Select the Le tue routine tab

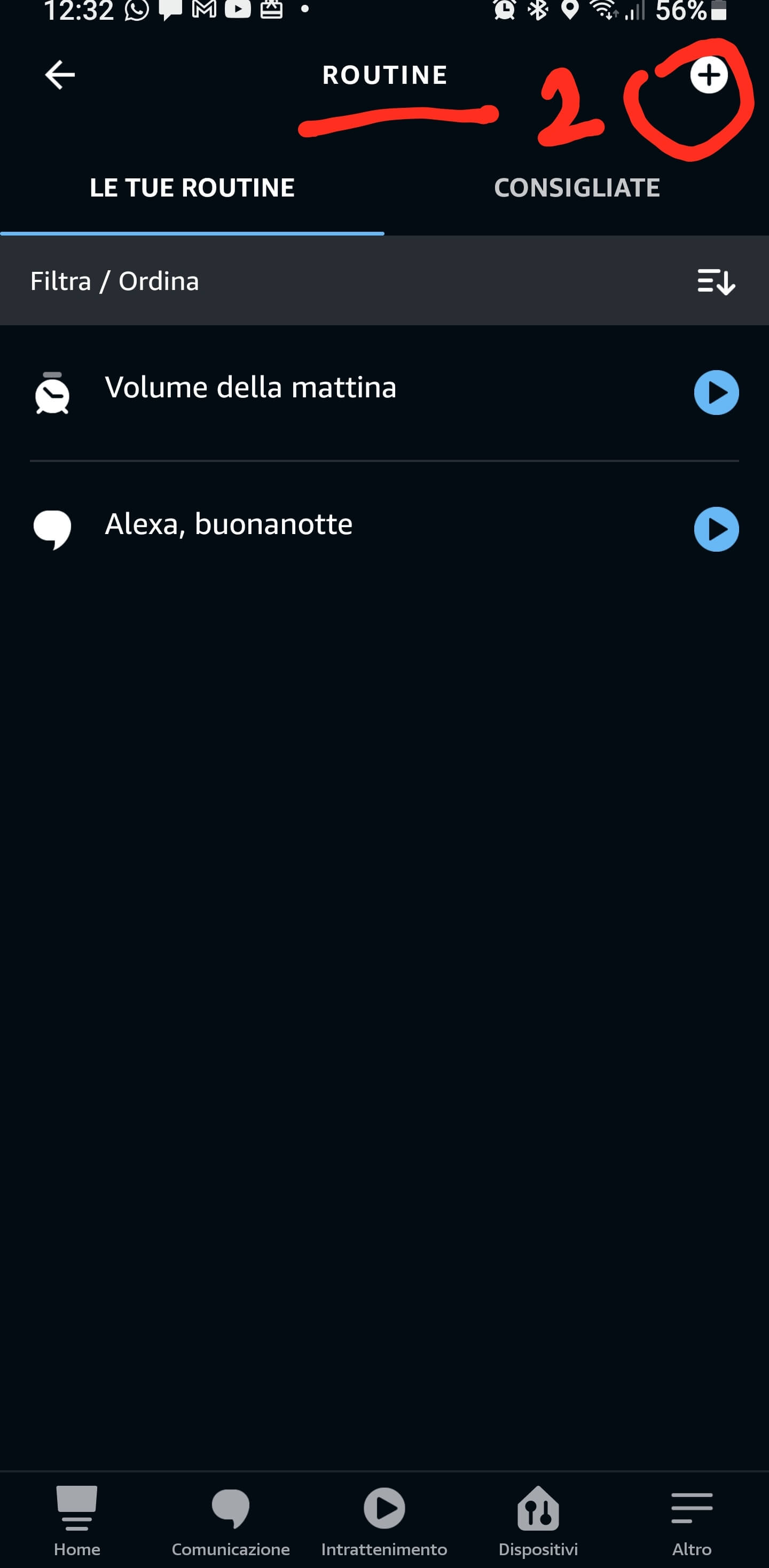192,187
